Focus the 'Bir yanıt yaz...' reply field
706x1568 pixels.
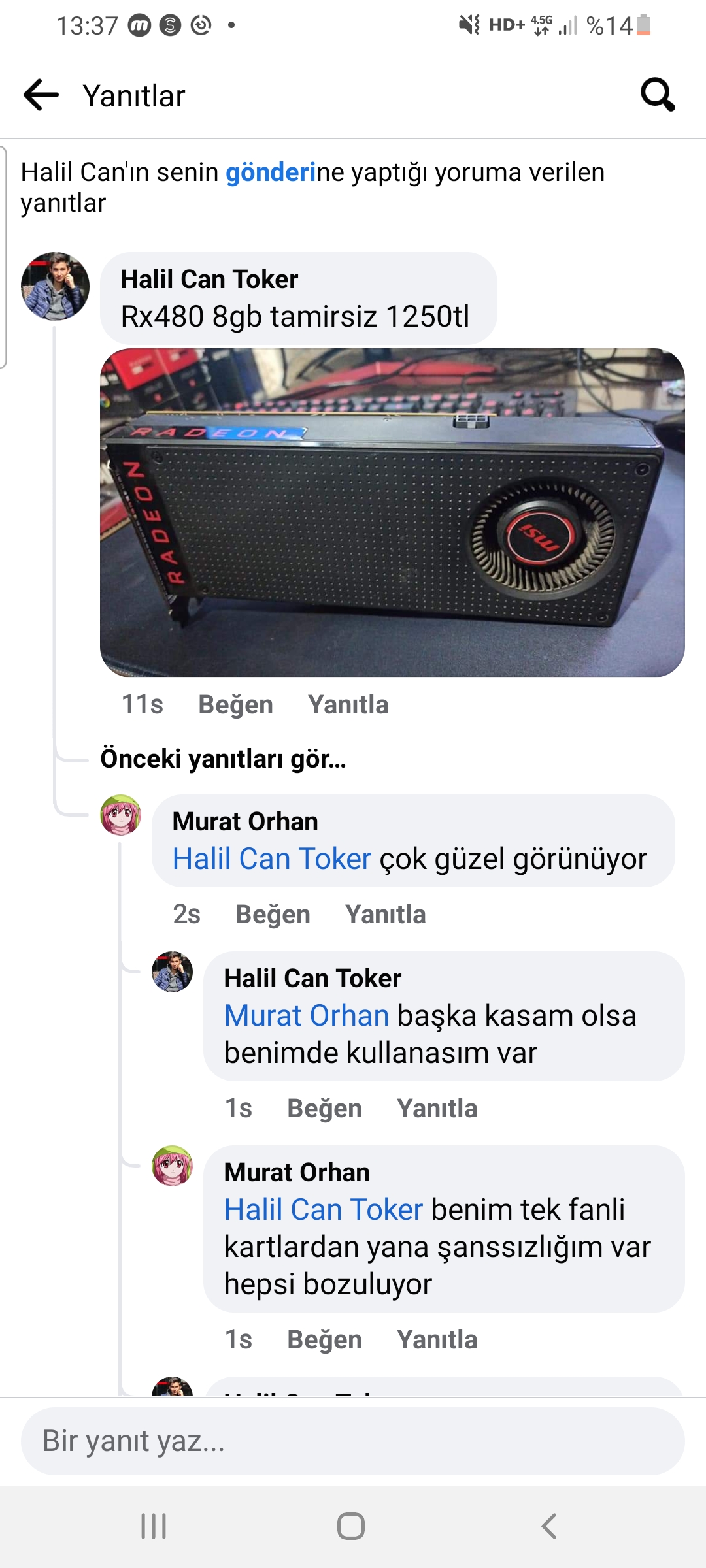tap(353, 1441)
